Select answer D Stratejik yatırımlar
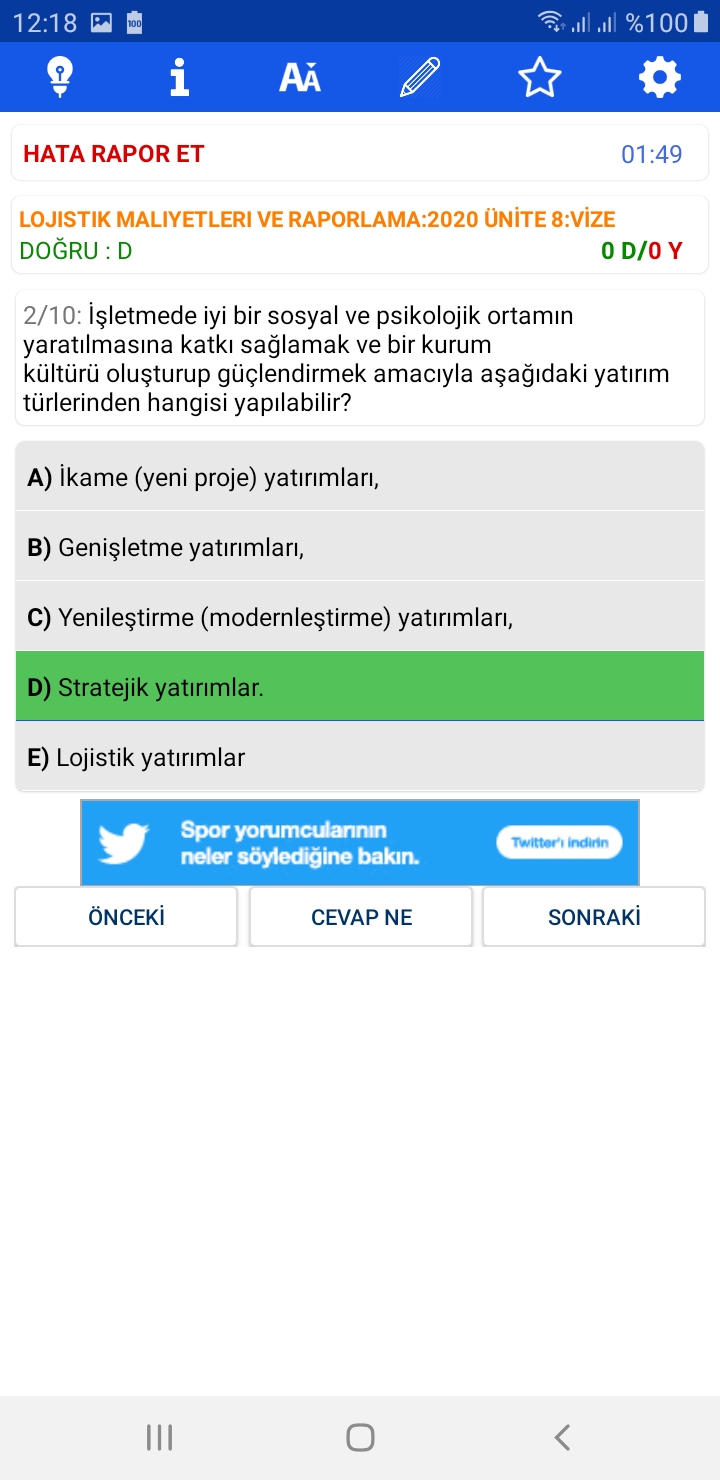Viewport: 720px width, 1480px height. click(x=360, y=687)
